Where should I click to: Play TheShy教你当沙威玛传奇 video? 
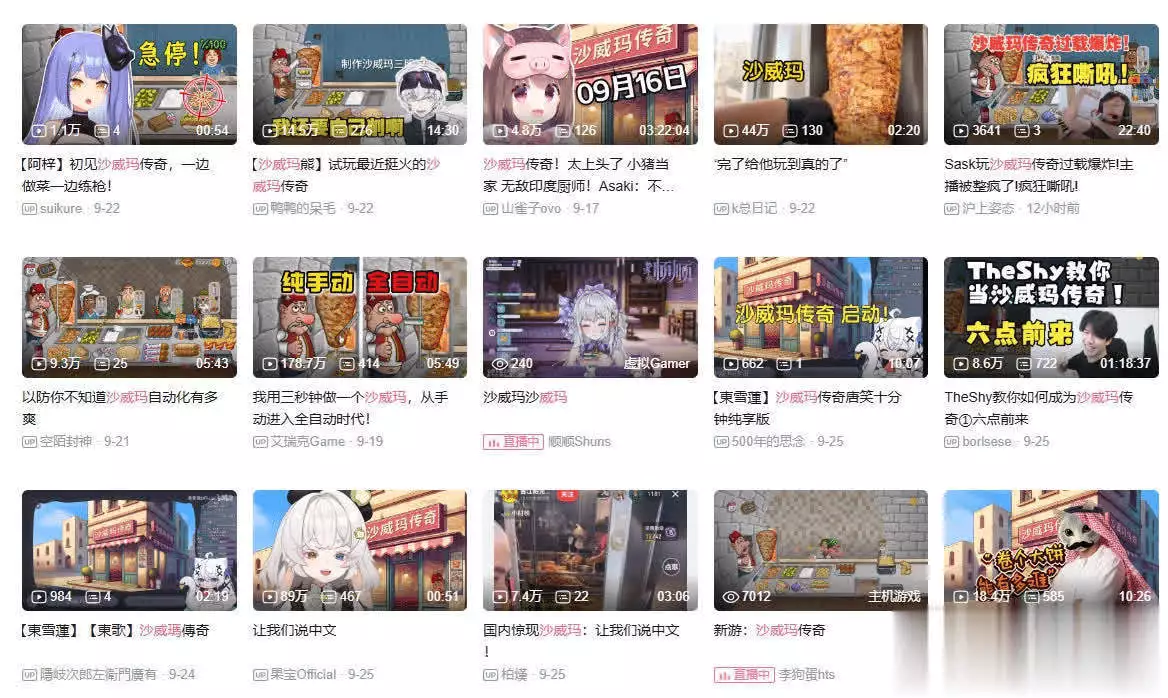tap(1051, 317)
